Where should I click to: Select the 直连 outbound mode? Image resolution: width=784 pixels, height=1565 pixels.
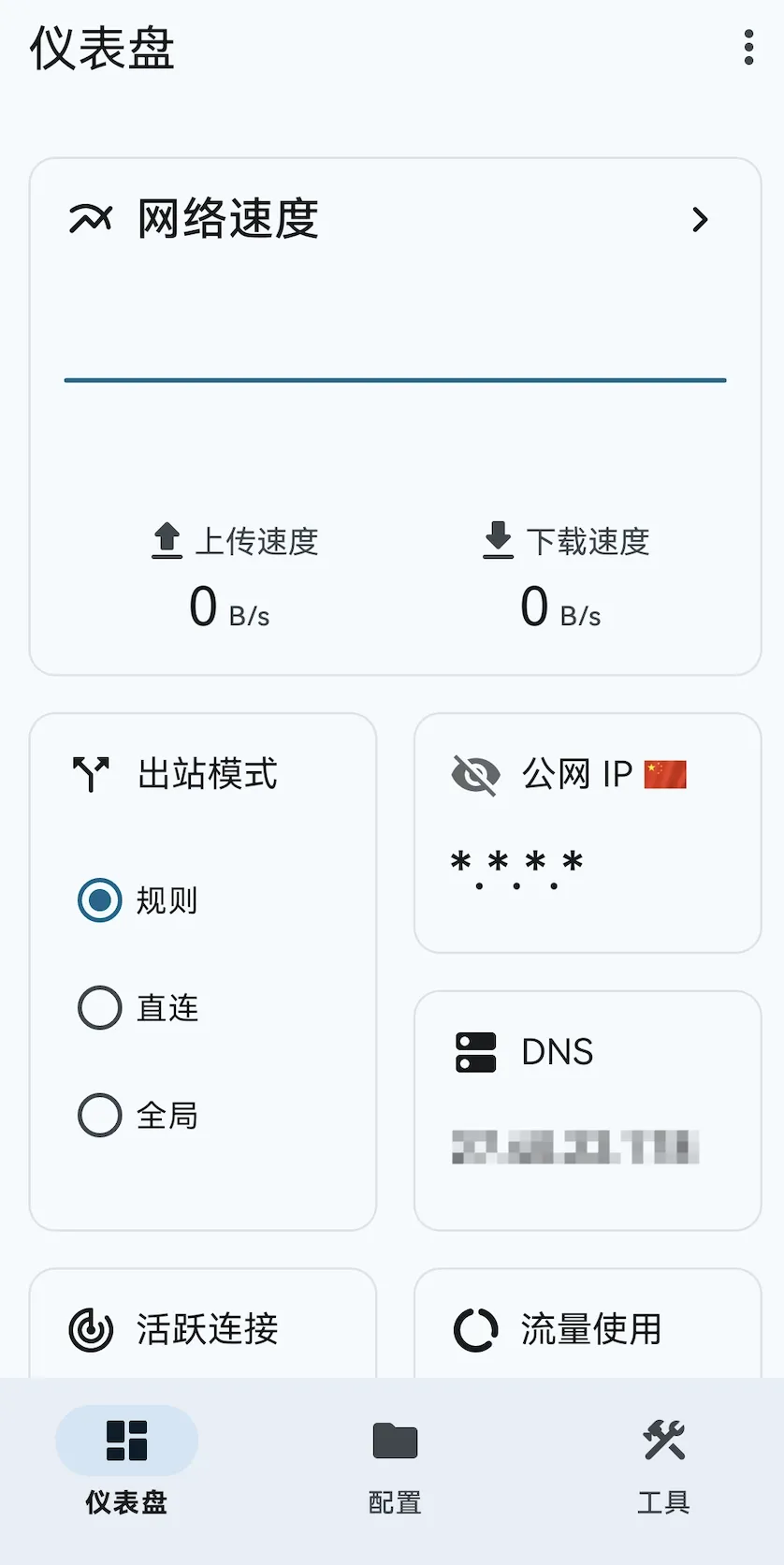click(97, 1008)
